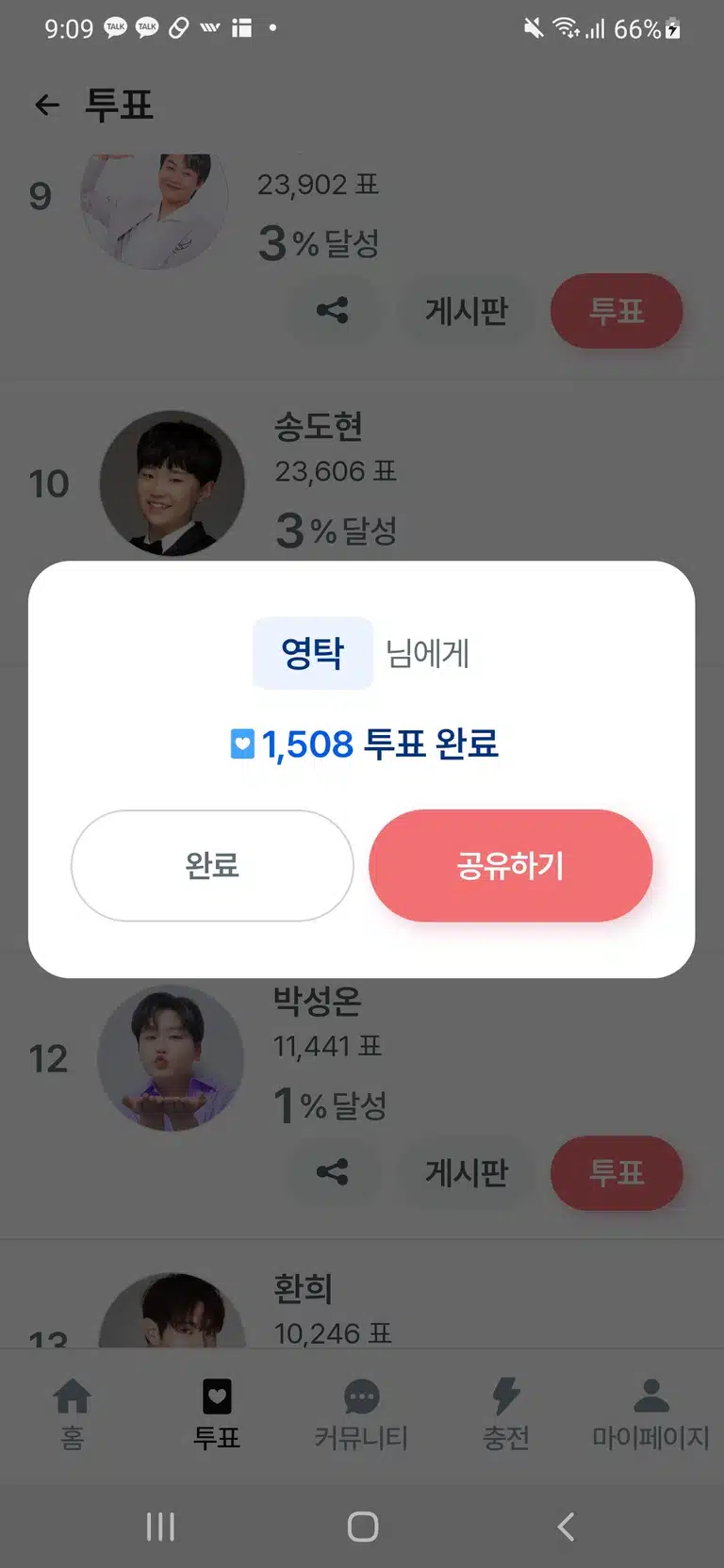This screenshot has width=724, height=1568.
Task: Open the system recent apps view
Action: 160,1527
